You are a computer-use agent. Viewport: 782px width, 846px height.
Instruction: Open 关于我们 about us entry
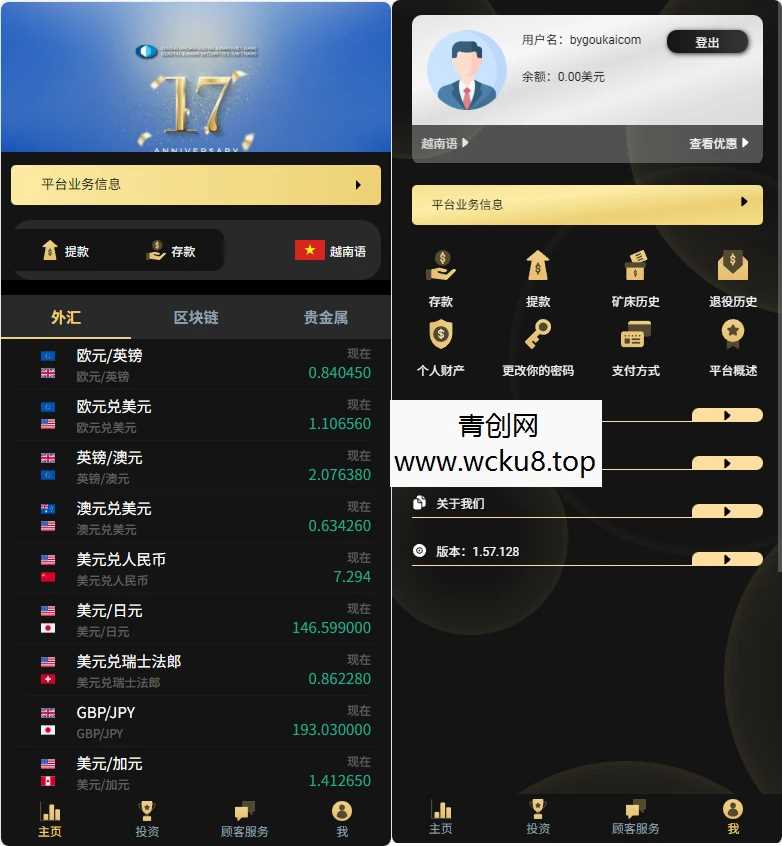[460, 503]
